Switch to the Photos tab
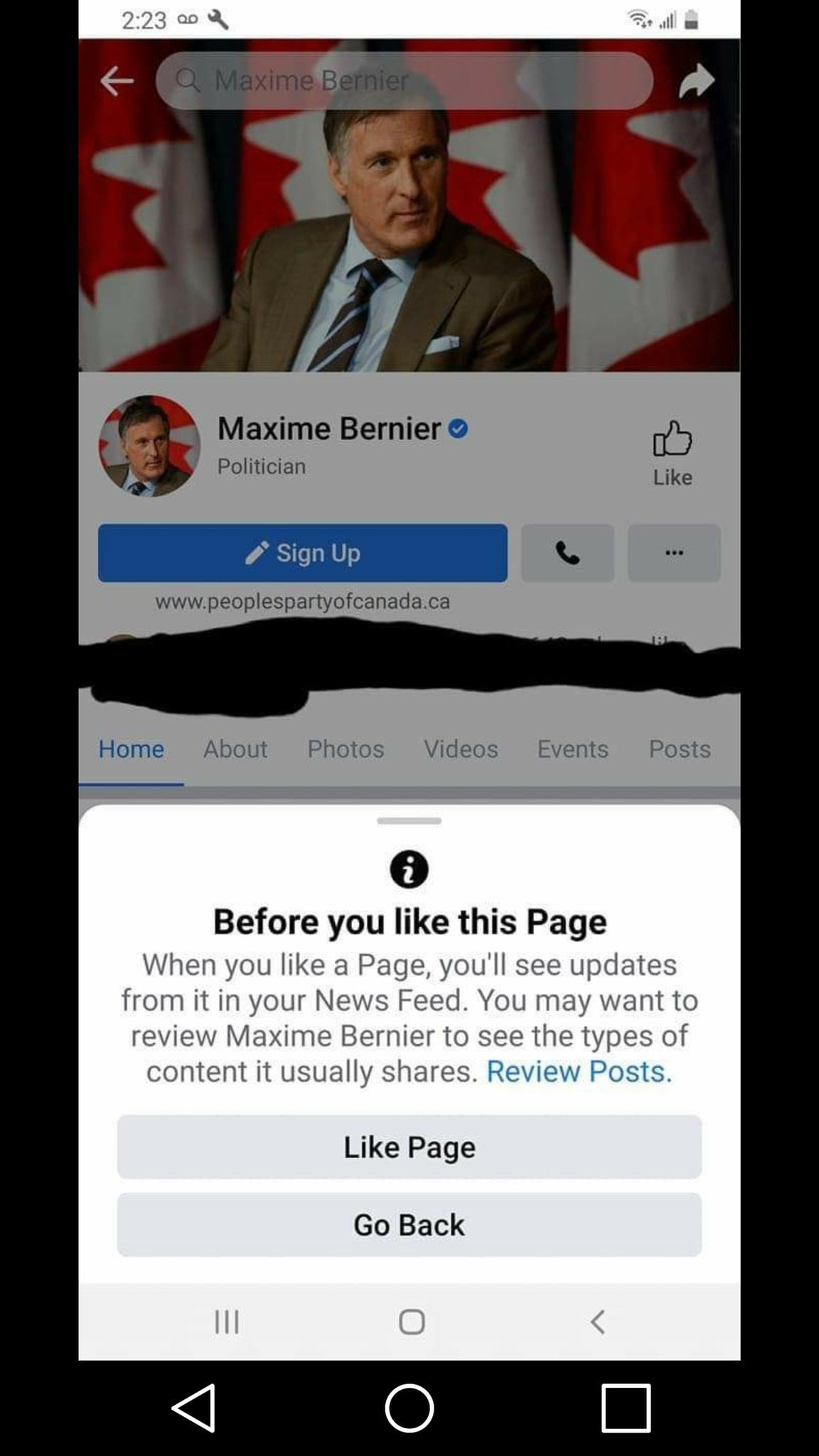 click(346, 749)
